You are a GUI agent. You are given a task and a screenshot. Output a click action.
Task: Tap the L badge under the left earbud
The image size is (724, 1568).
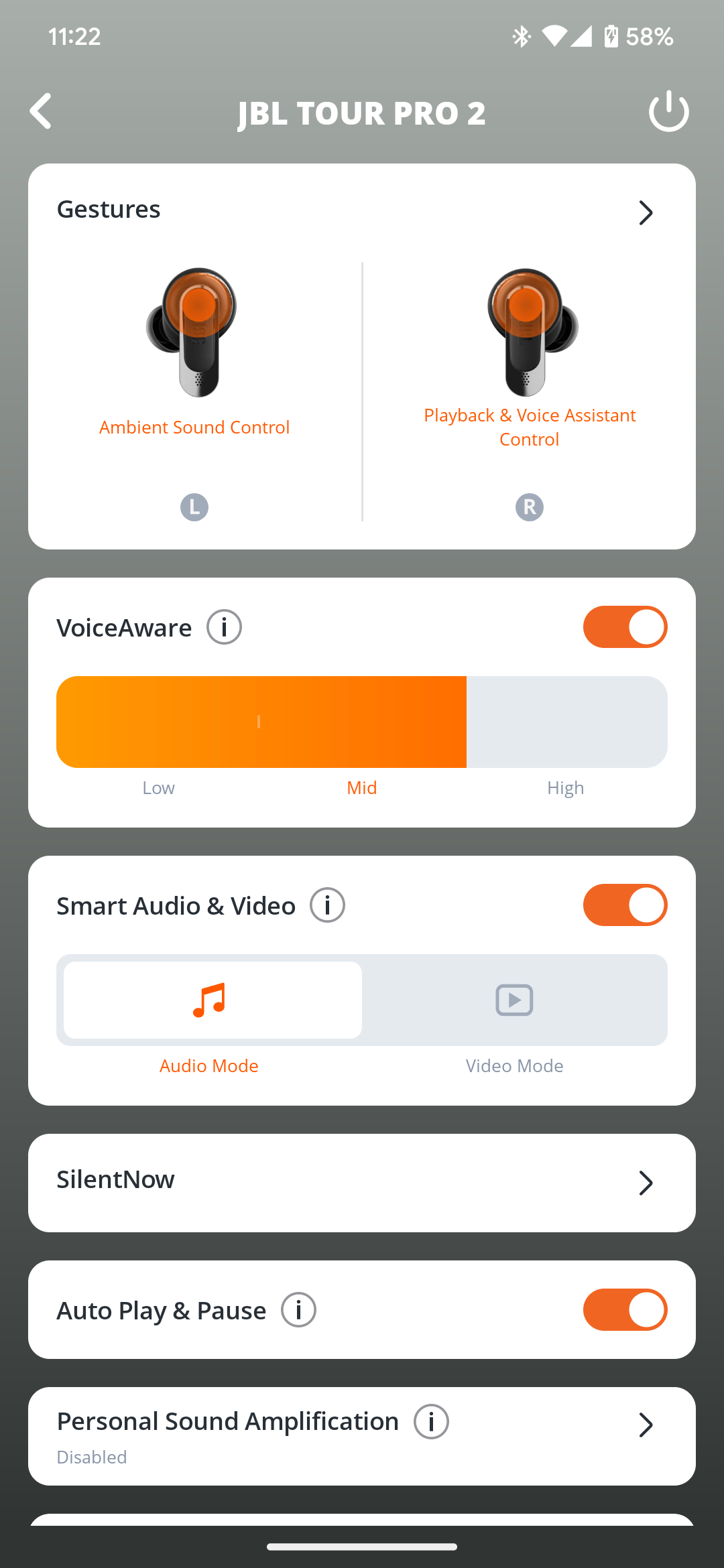(x=194, y=507)
